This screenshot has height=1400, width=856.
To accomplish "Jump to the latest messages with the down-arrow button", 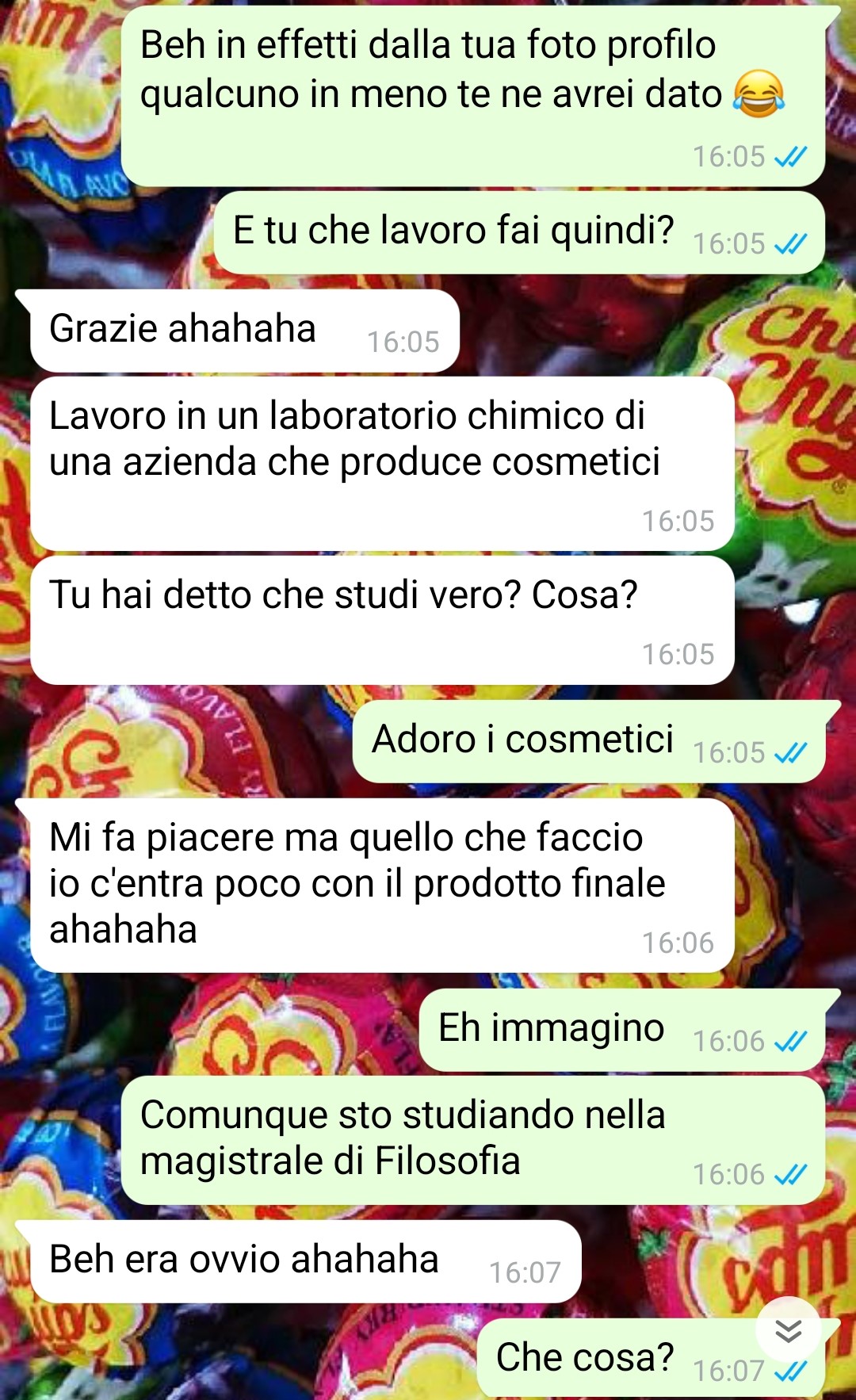I will click(x=788, y=1330).
